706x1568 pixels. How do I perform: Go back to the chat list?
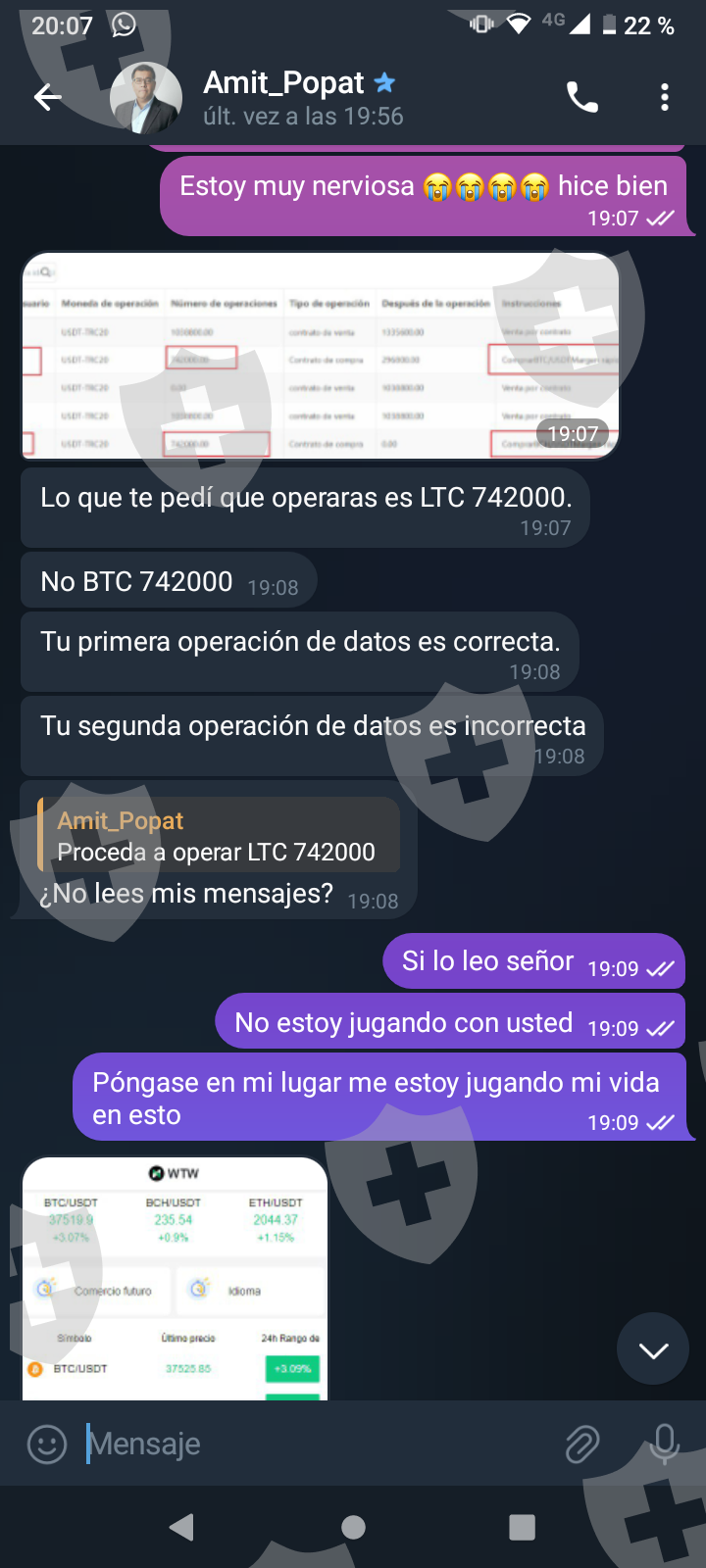[47, 97]
